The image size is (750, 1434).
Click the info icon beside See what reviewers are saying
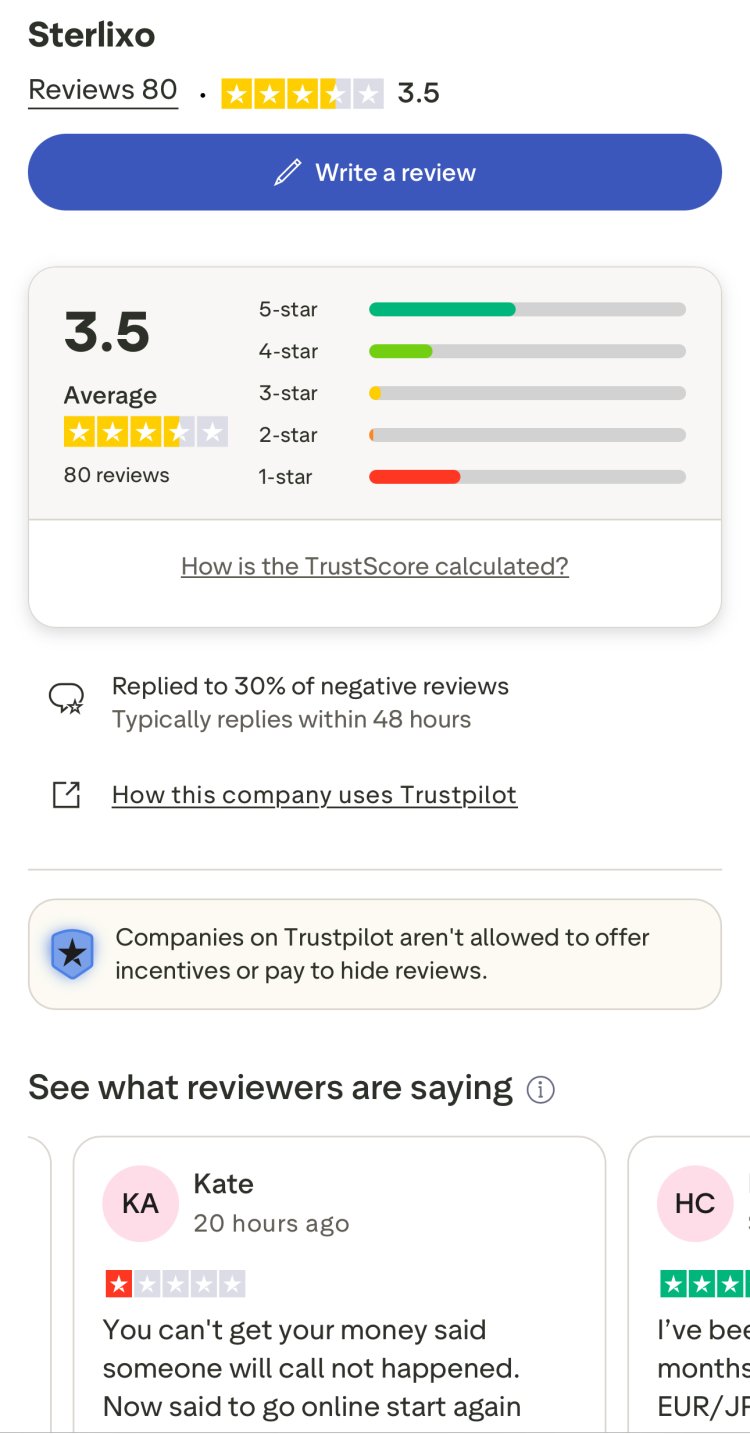click(x=540, y=1089)
